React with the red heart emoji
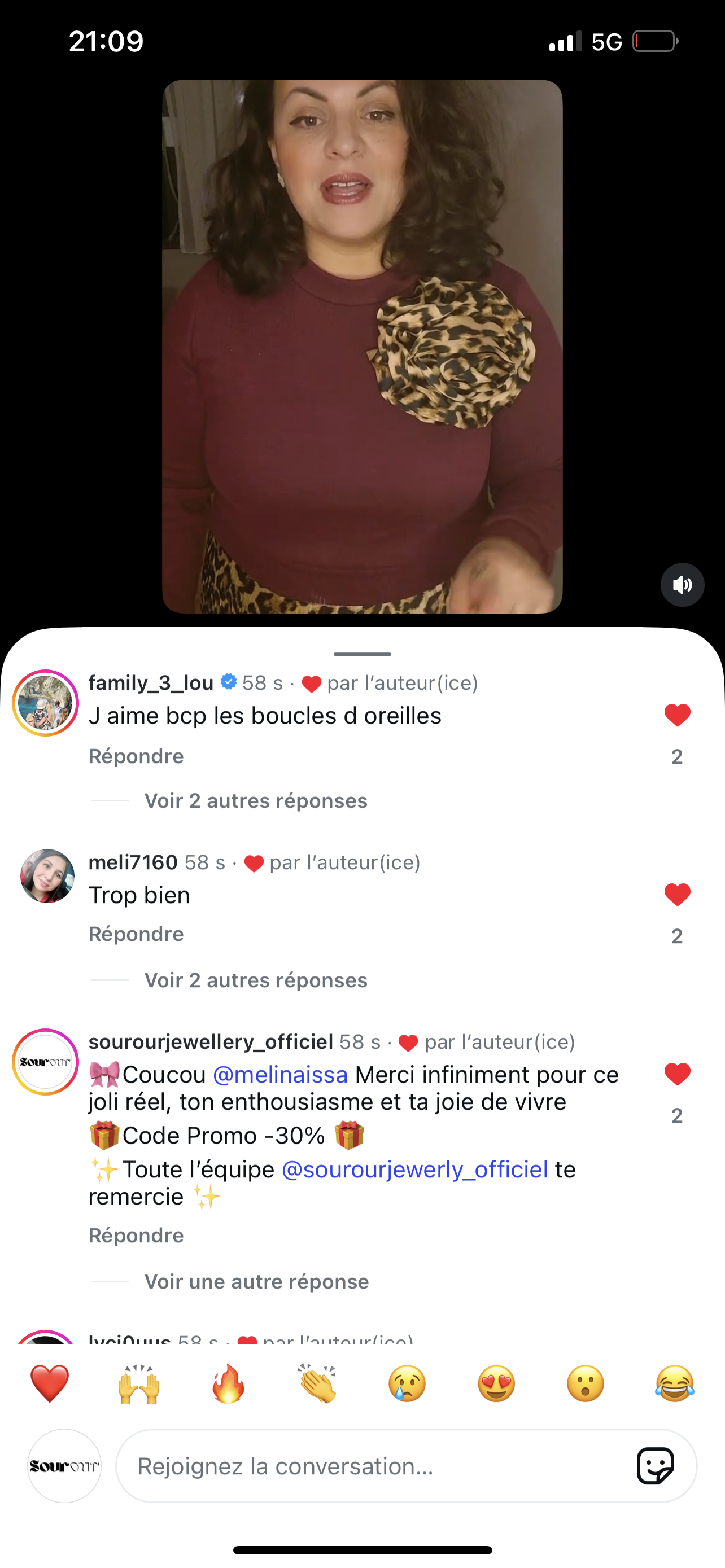Screen dimensions: 725x1568 pos(49,1383)
